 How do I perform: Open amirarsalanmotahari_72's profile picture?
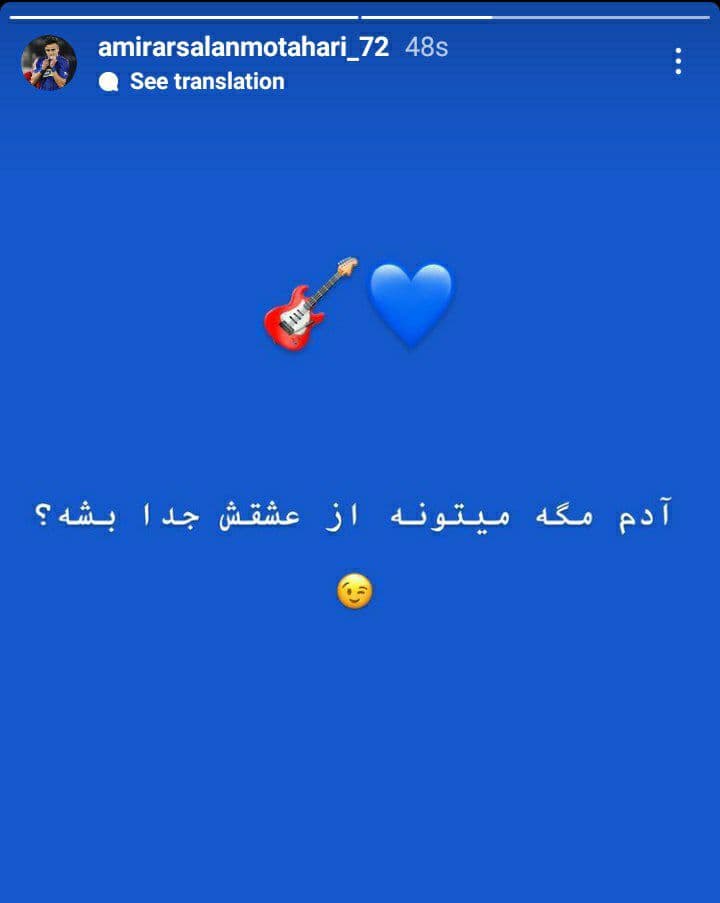click(x=48, y=63)
